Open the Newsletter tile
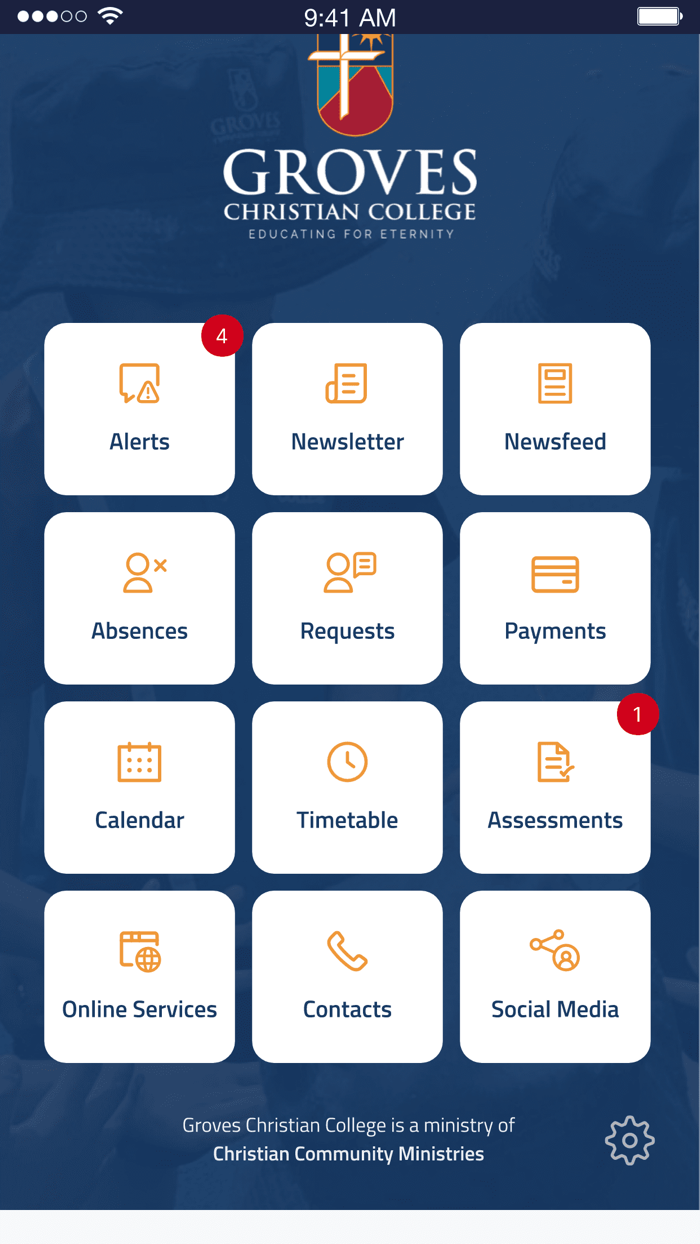This screenshot has width=700, height=1244. (347, 409)
